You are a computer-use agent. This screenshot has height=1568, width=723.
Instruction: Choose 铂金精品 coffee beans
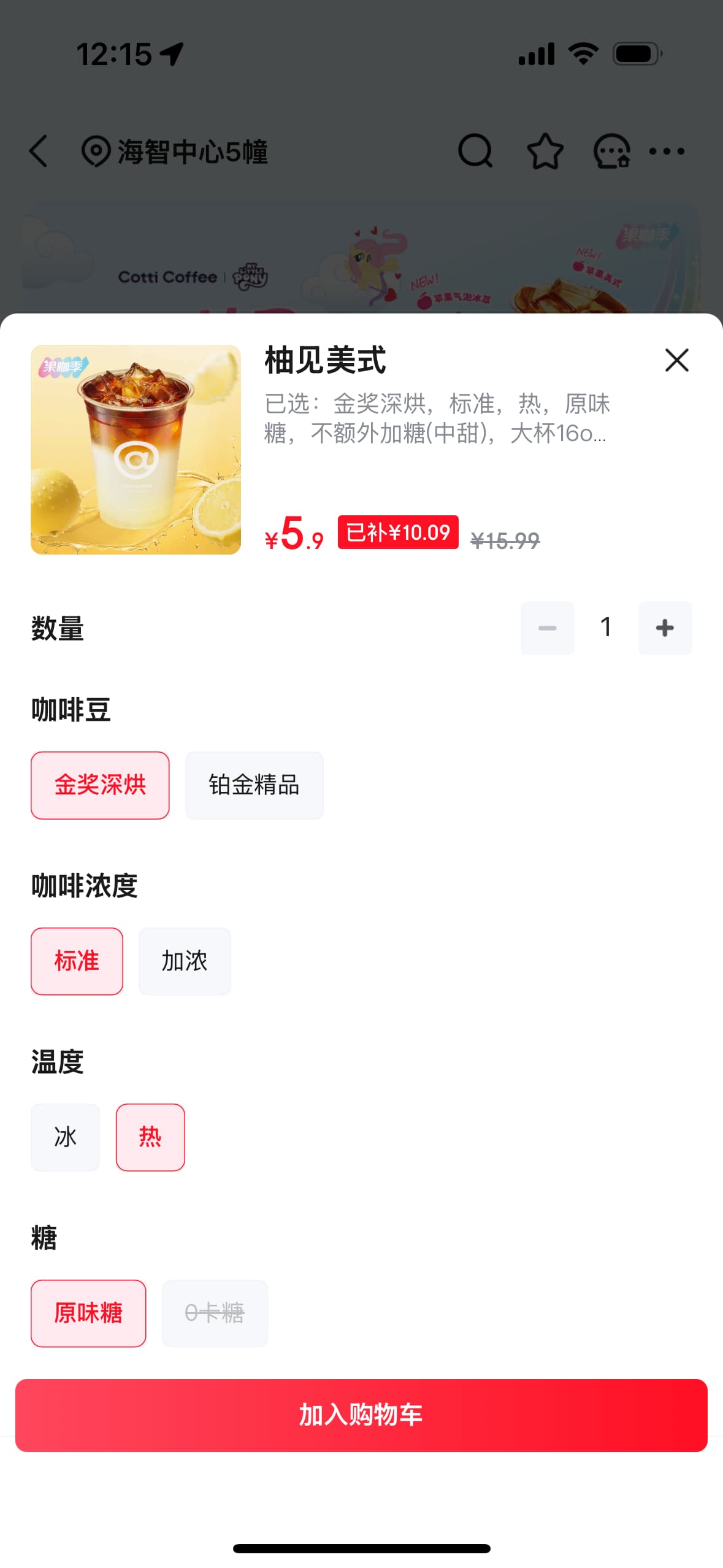coord(254,785)
